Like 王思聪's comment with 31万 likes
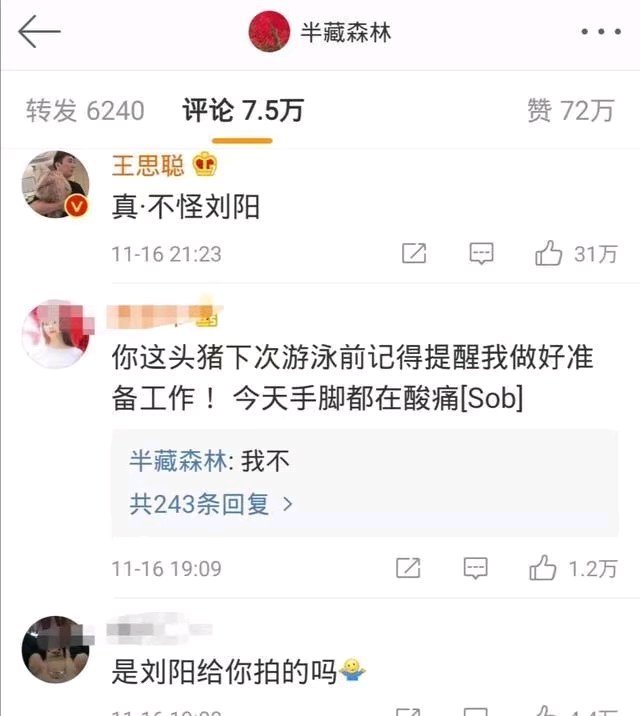The height and width of the screenshot is (716, 640). point(549,254)
